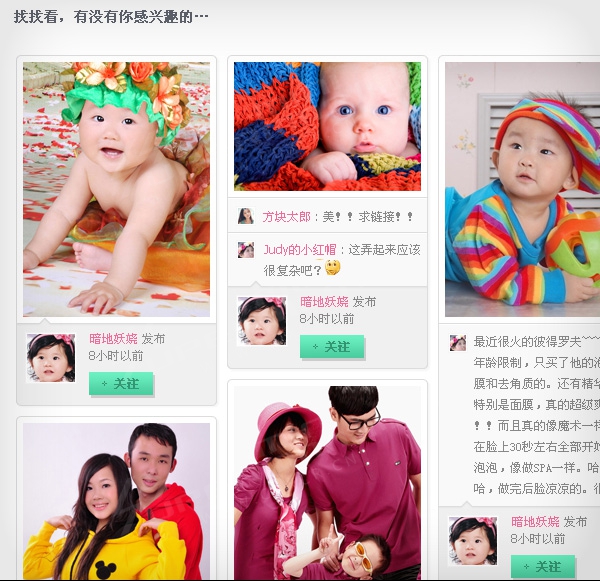Open the baby with flower hat photo
This screenshot has height=581, width=600.
coord(116,189)
